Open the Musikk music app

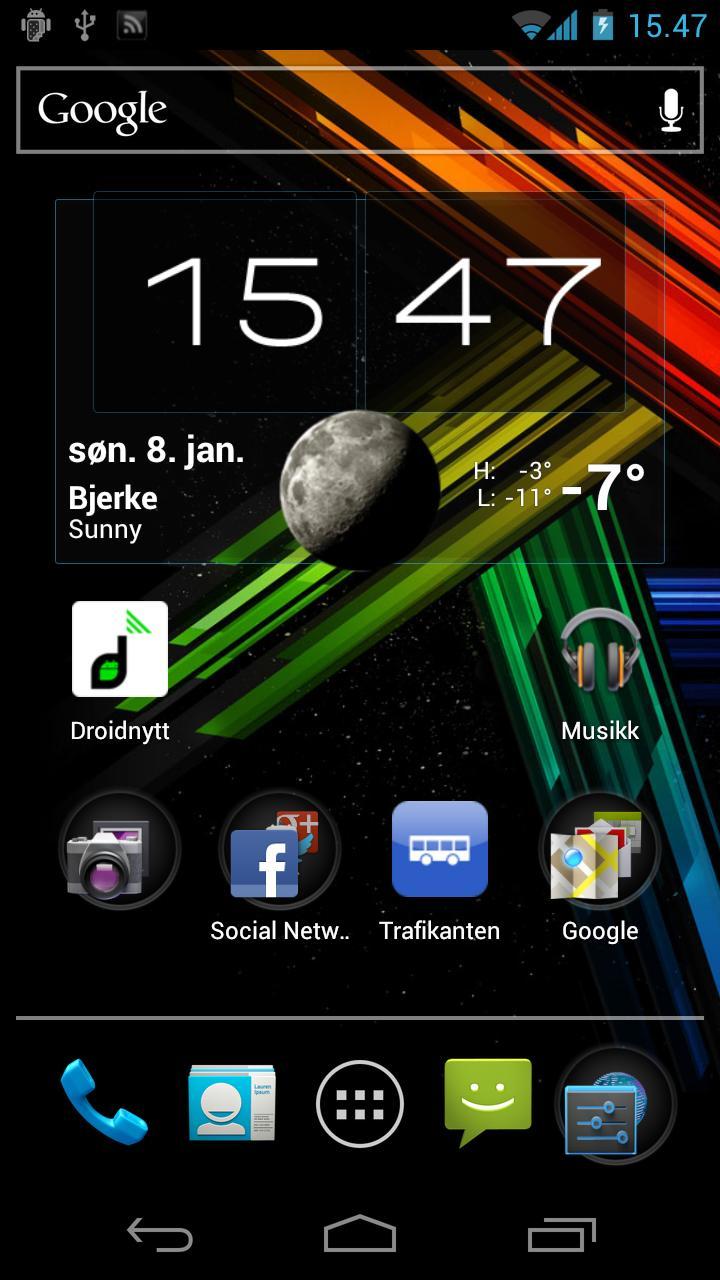pyautogui.click(x=600, y=650)
